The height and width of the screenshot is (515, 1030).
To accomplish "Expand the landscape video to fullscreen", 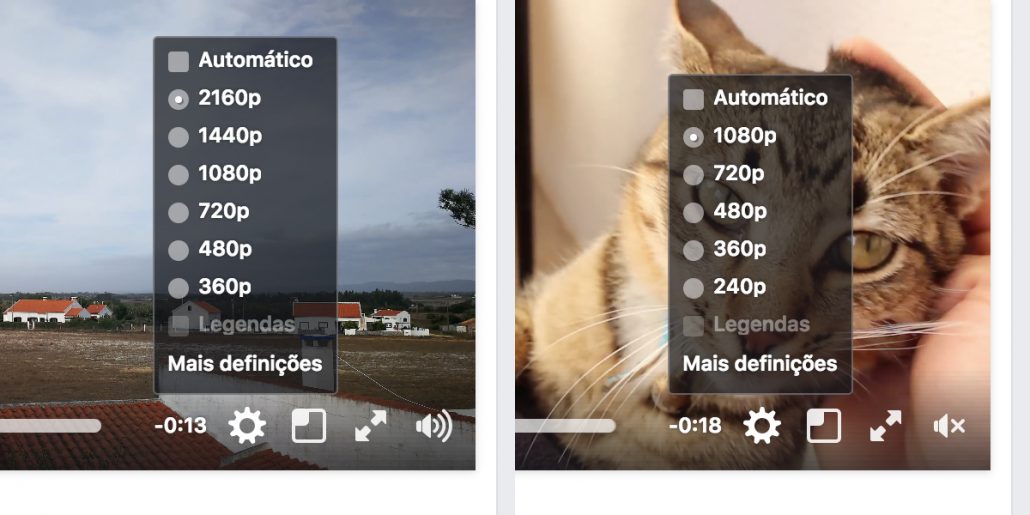I will click(x=371, y=427).
